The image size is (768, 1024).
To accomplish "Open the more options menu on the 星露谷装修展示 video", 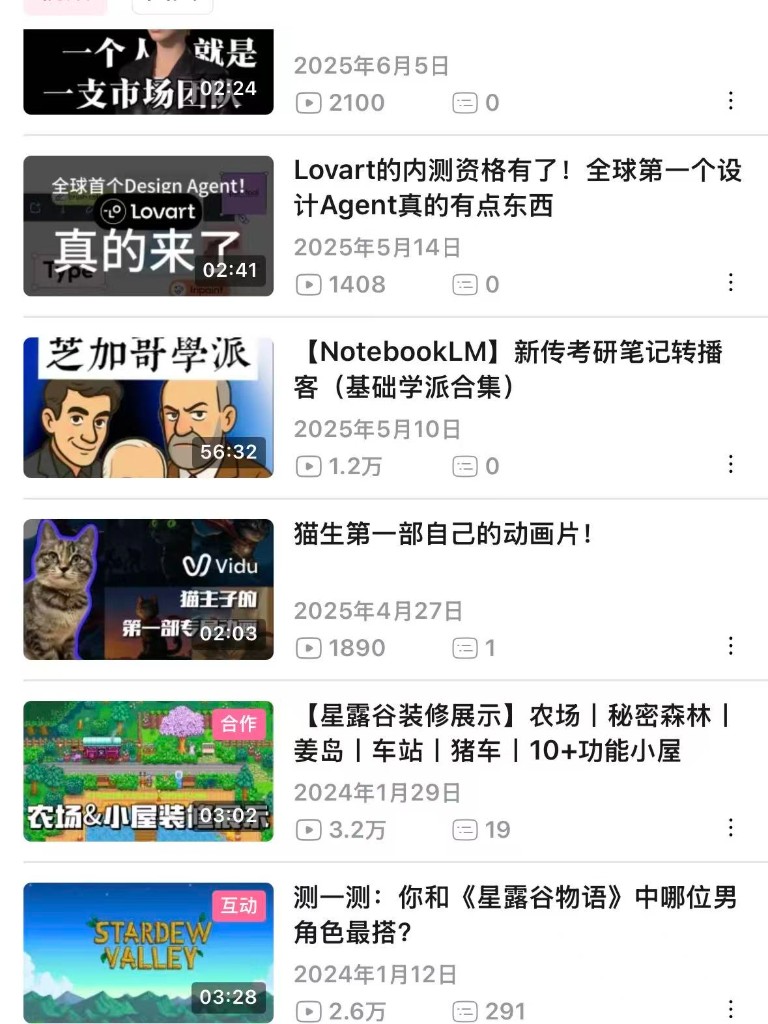I will click(x=731, y=828).
